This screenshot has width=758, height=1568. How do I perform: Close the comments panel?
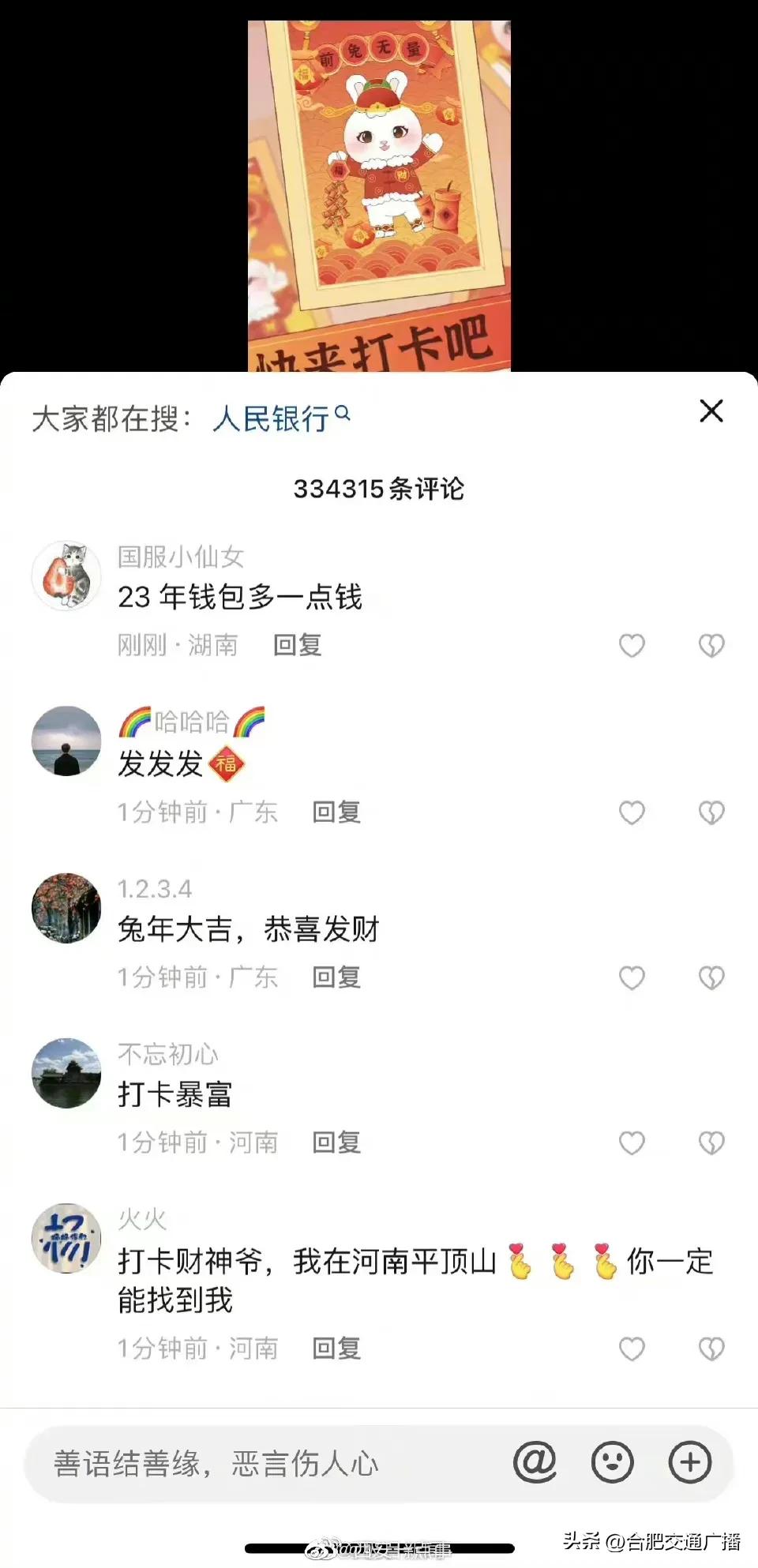[x=711, y=411]
